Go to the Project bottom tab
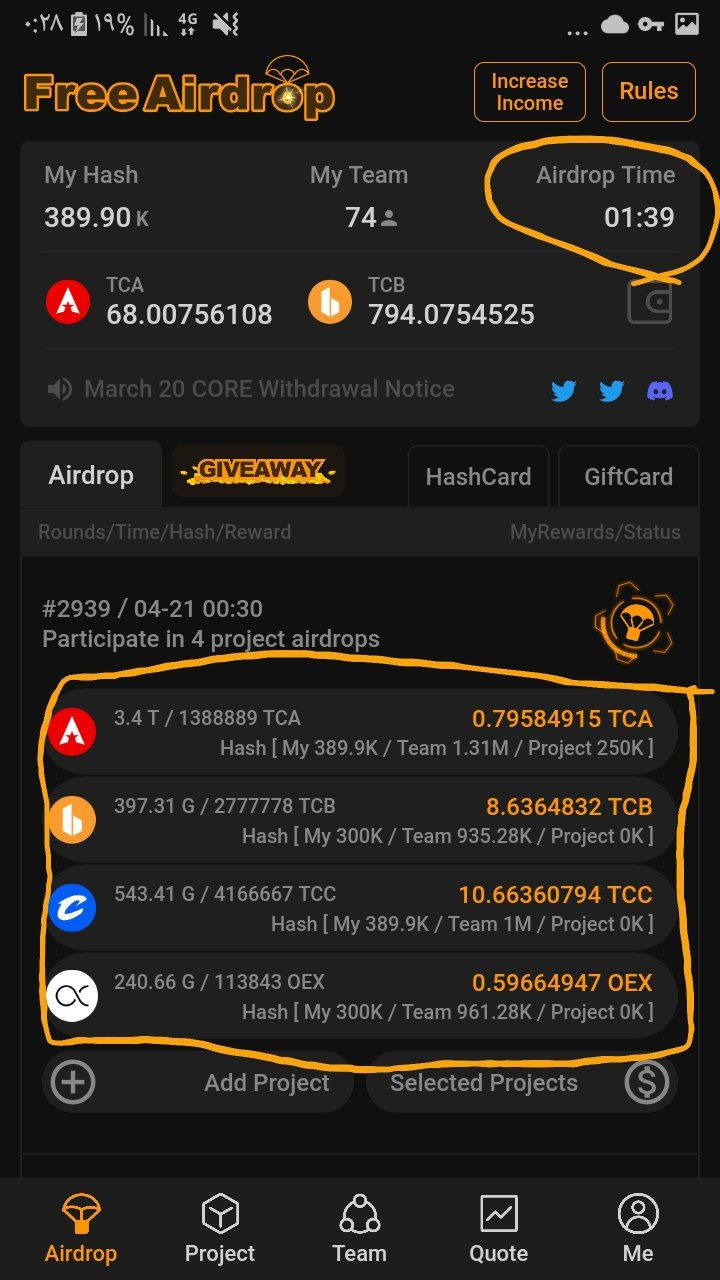 [x=220, y=1230]
